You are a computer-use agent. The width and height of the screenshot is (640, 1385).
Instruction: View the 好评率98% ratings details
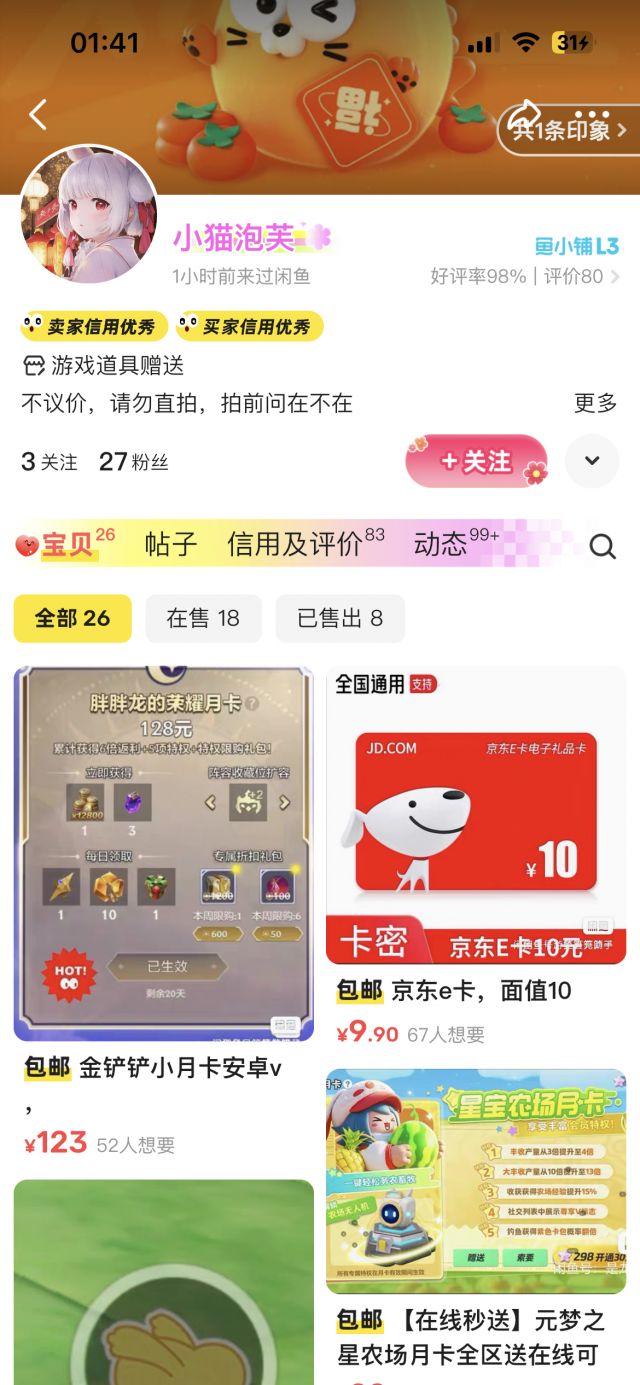coord(524,277)
